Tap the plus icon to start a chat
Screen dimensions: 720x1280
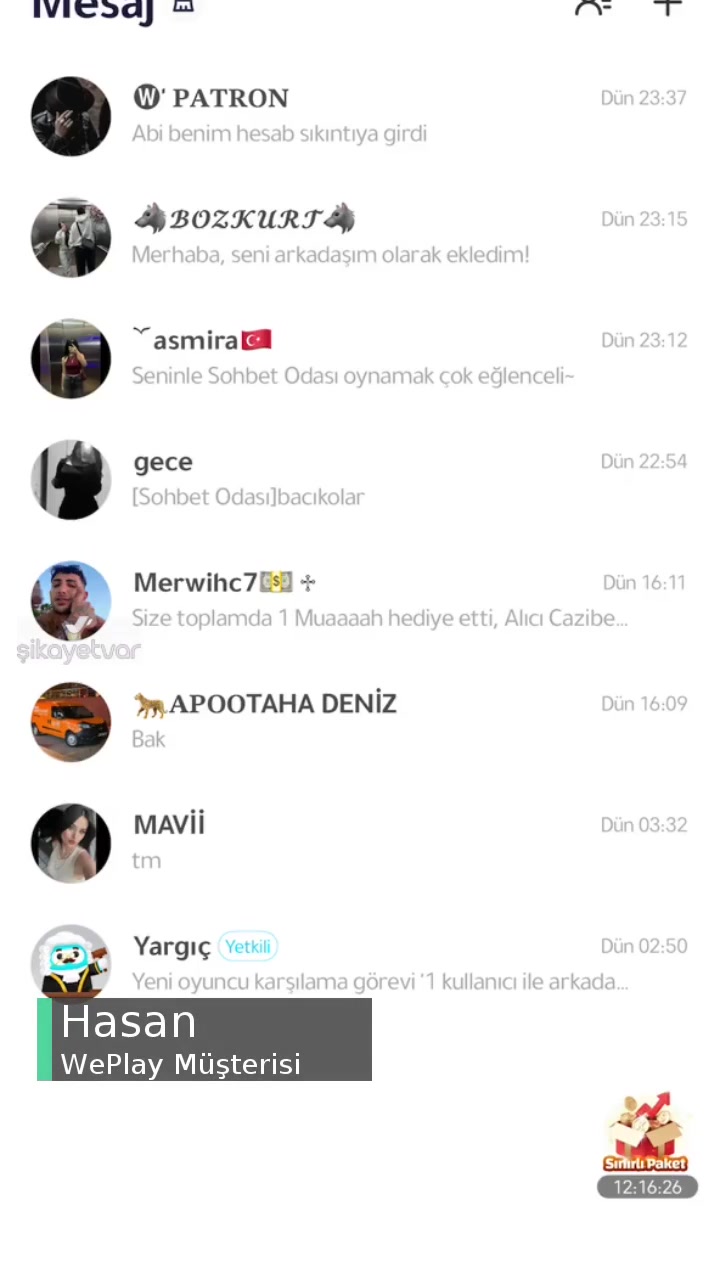(667, 8)
